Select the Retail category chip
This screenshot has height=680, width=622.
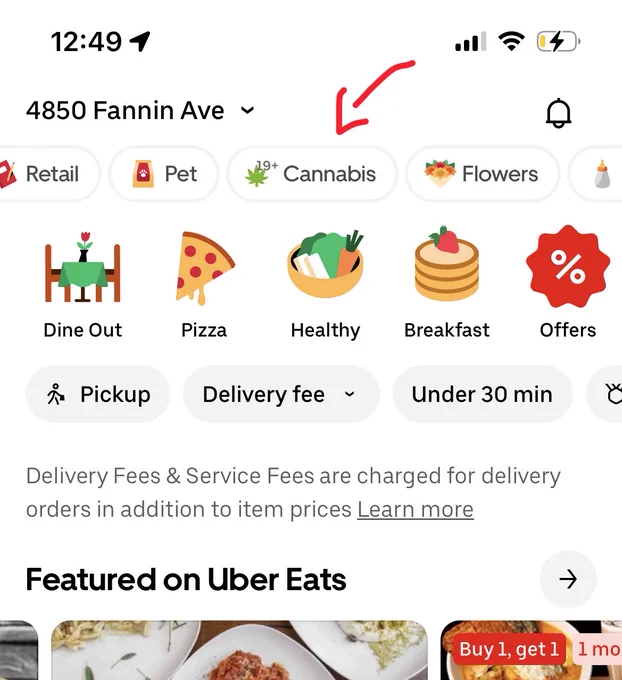pyautogui.click(x=48, y=174)
